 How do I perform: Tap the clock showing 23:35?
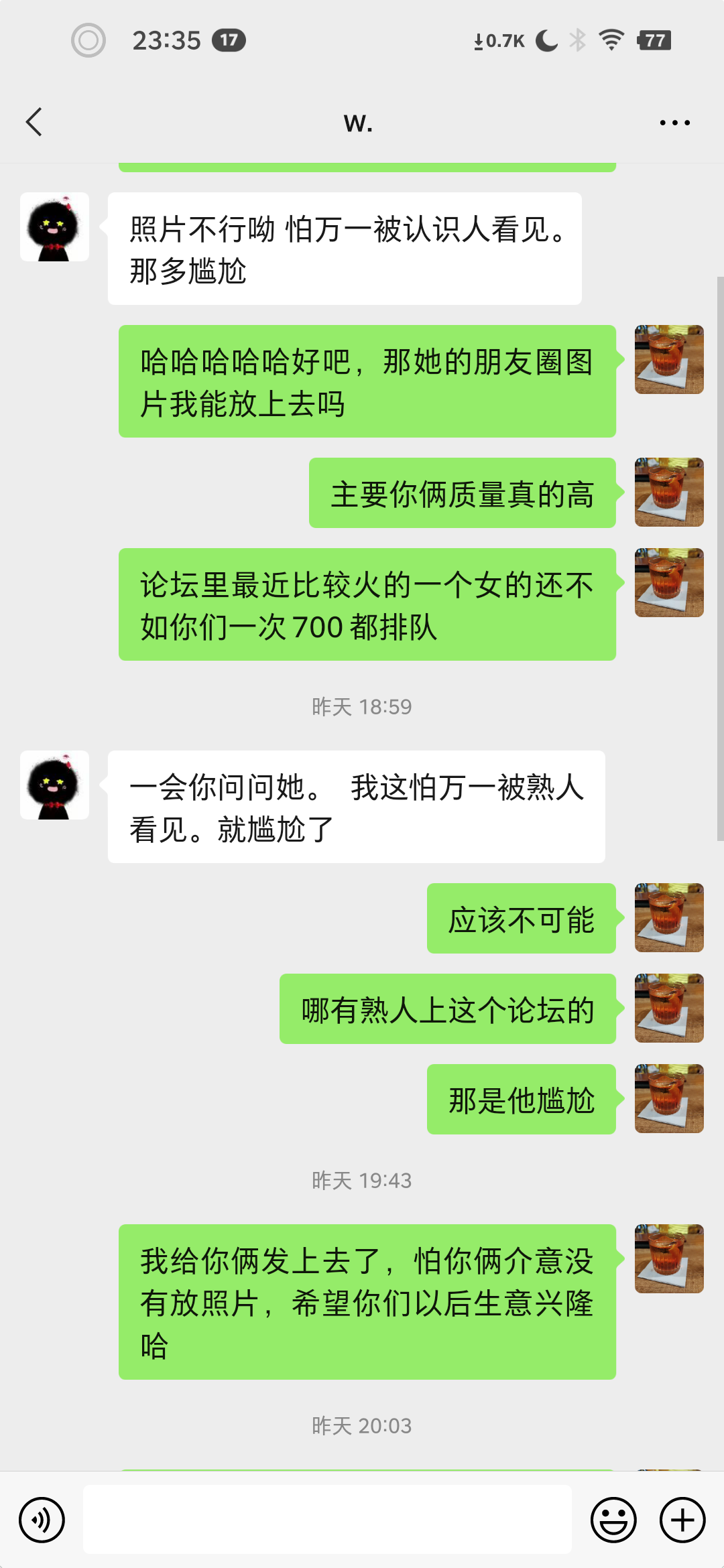pyautogui.click(x=165, y=40)
